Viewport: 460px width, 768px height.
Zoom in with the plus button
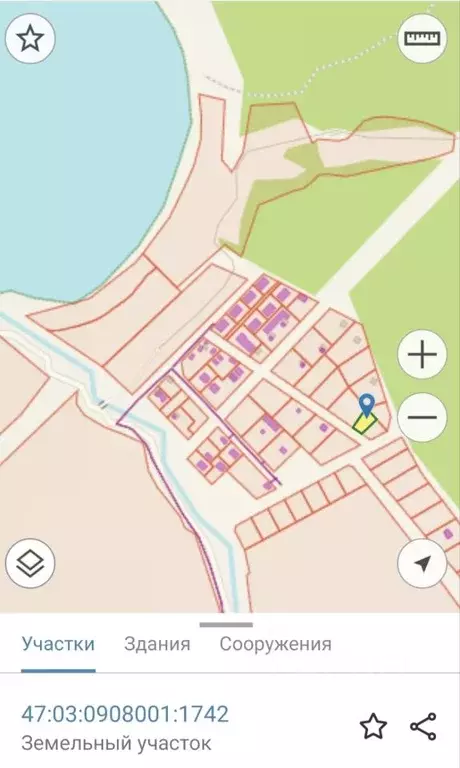pyautogui.click(x=422, y=353)
